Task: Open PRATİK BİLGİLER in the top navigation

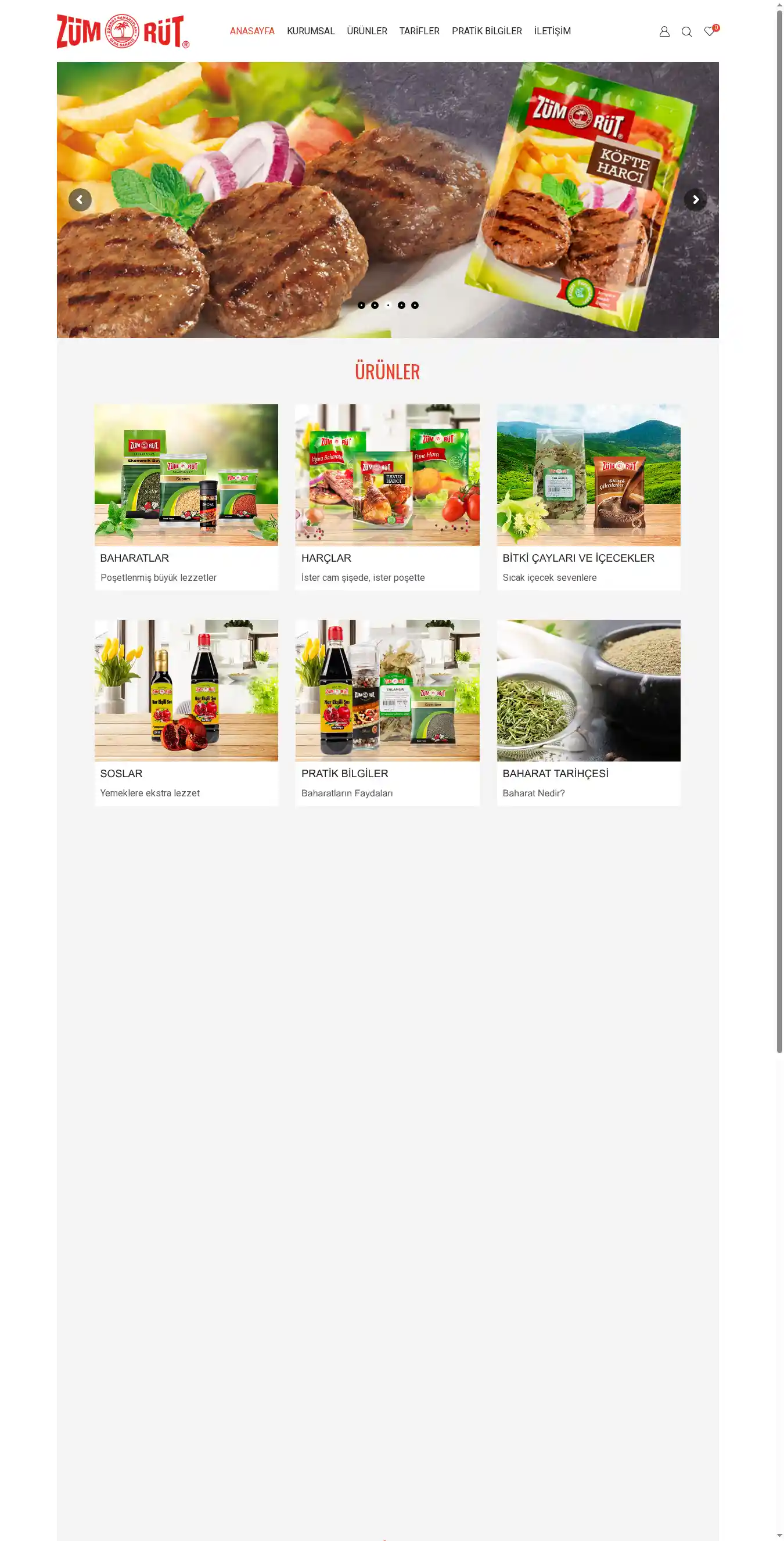Action: [x=486, y=31]
